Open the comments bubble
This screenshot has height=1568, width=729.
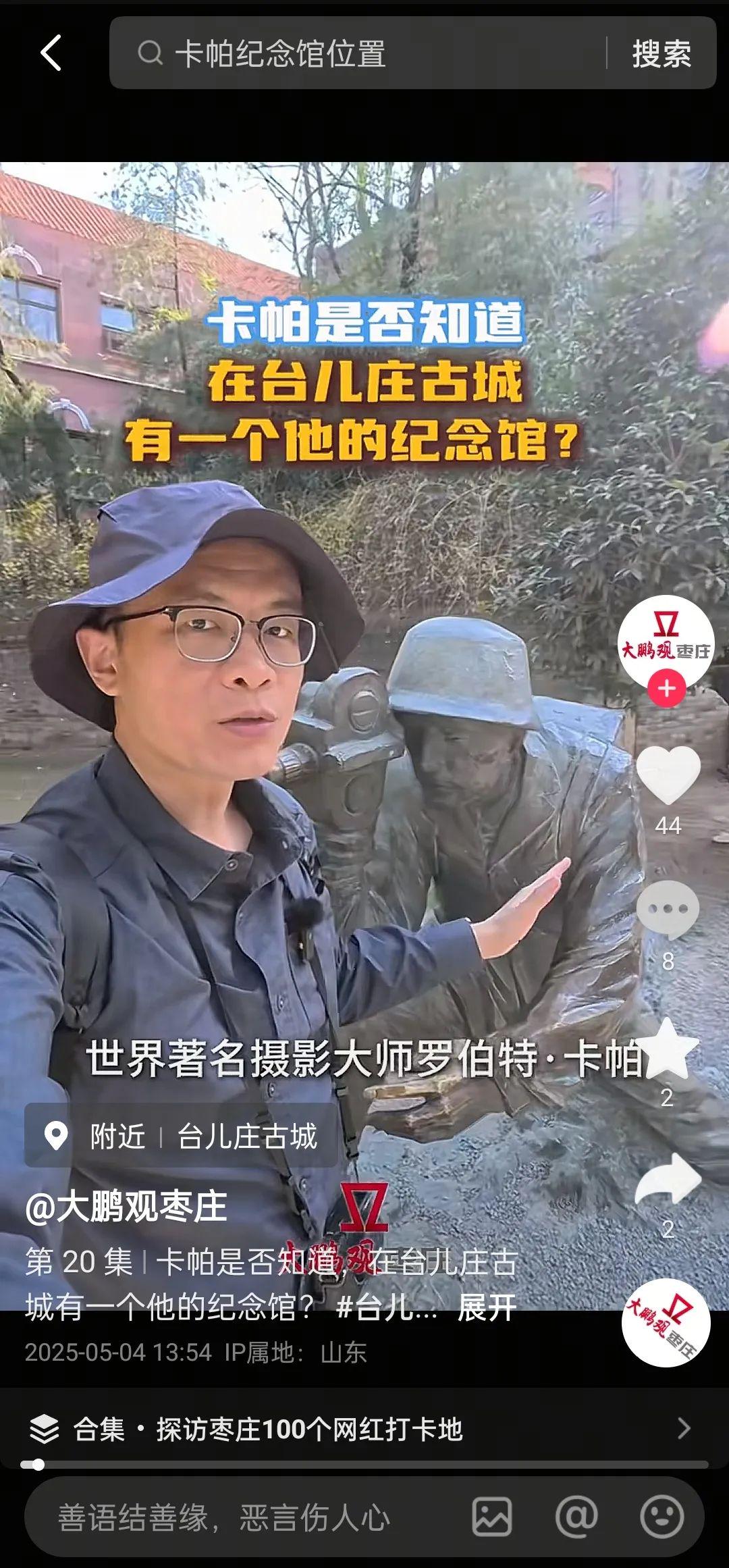point(668,909)
